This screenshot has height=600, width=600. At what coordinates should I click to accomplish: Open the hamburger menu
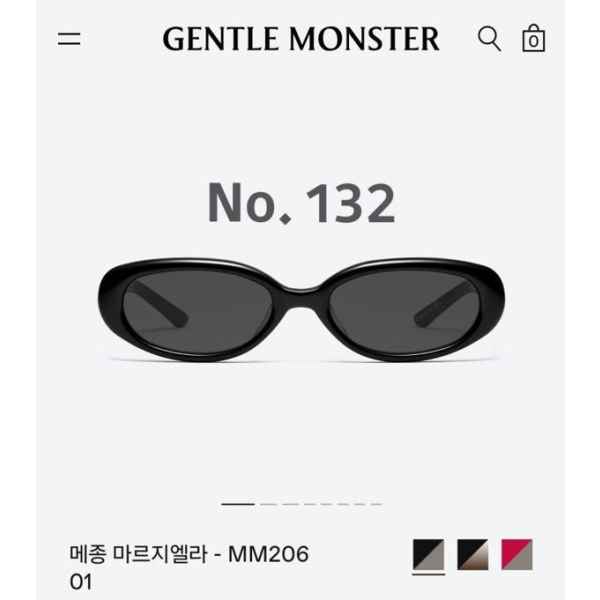[x=69, y=40]
